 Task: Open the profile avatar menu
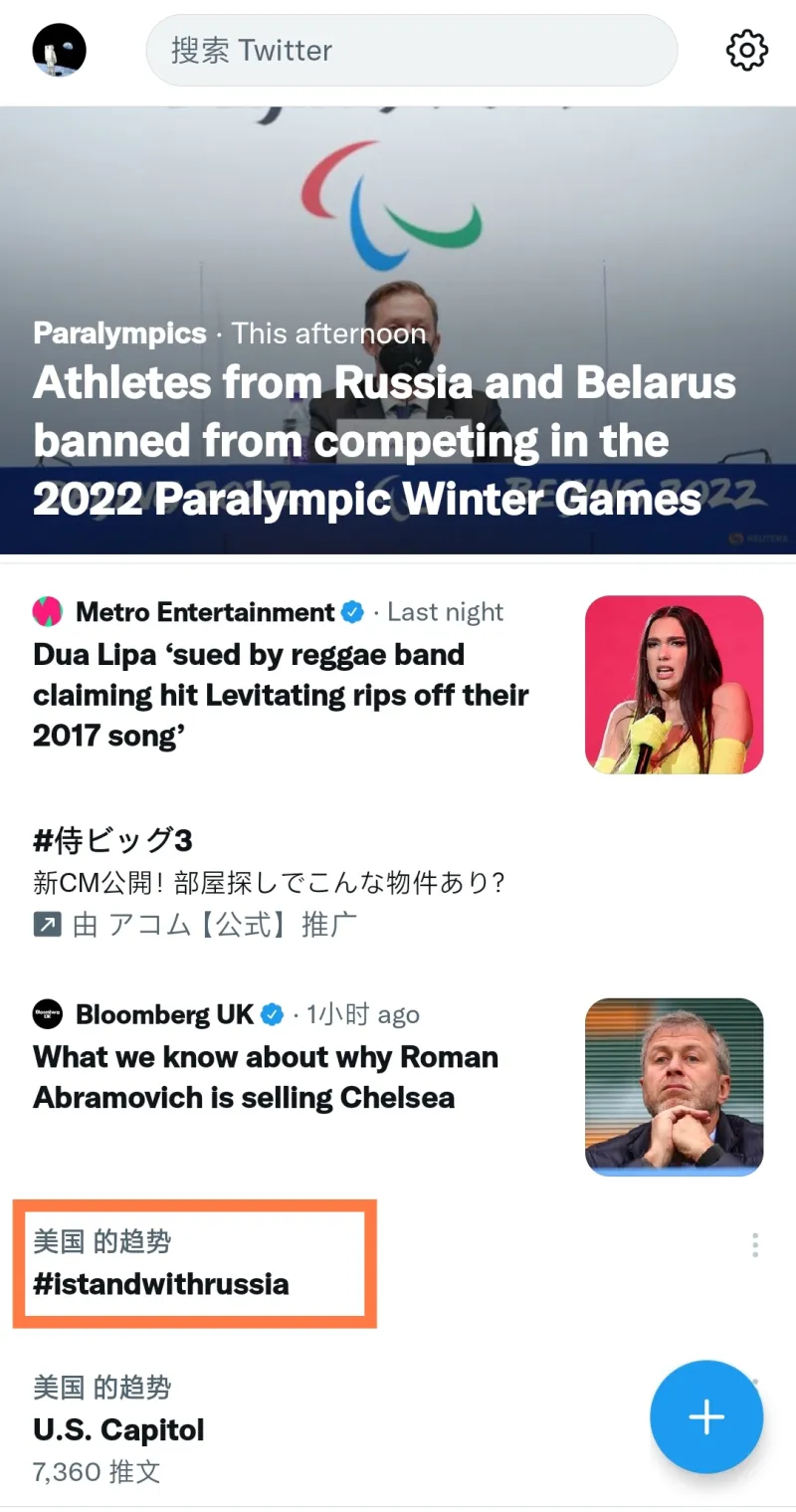[60, 50]
